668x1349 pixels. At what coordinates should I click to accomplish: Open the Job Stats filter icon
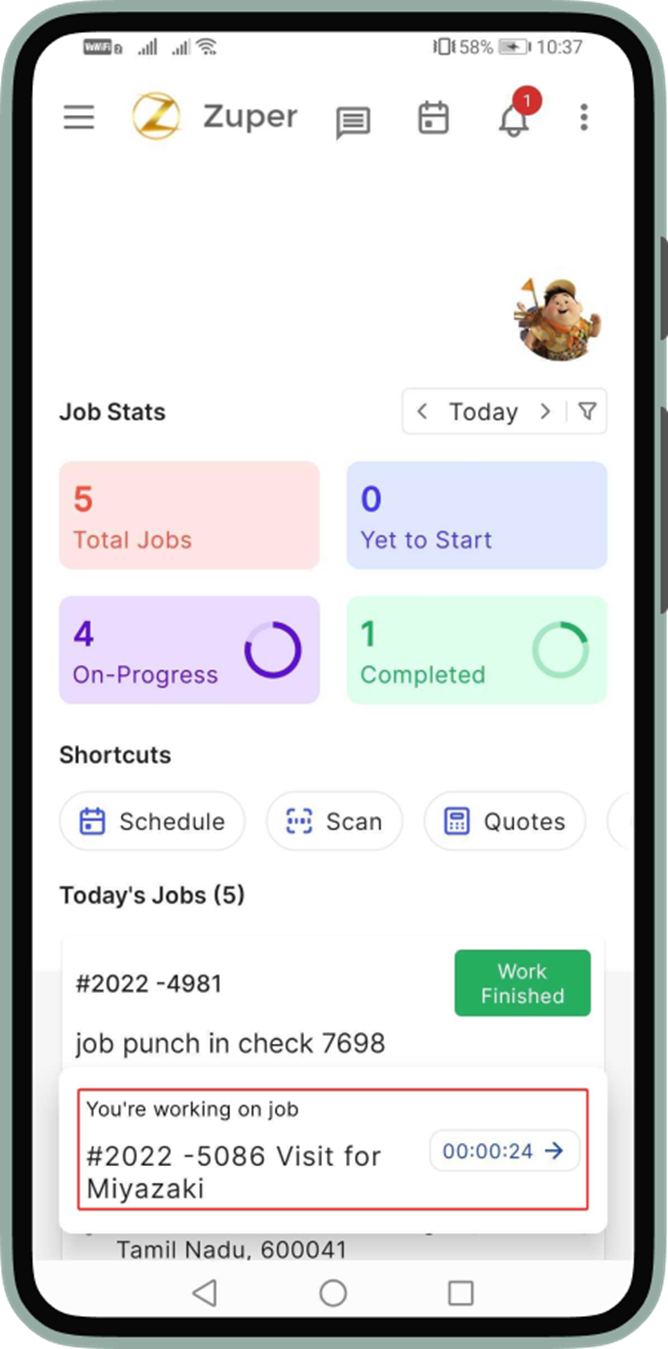click(x=588, y=412)
